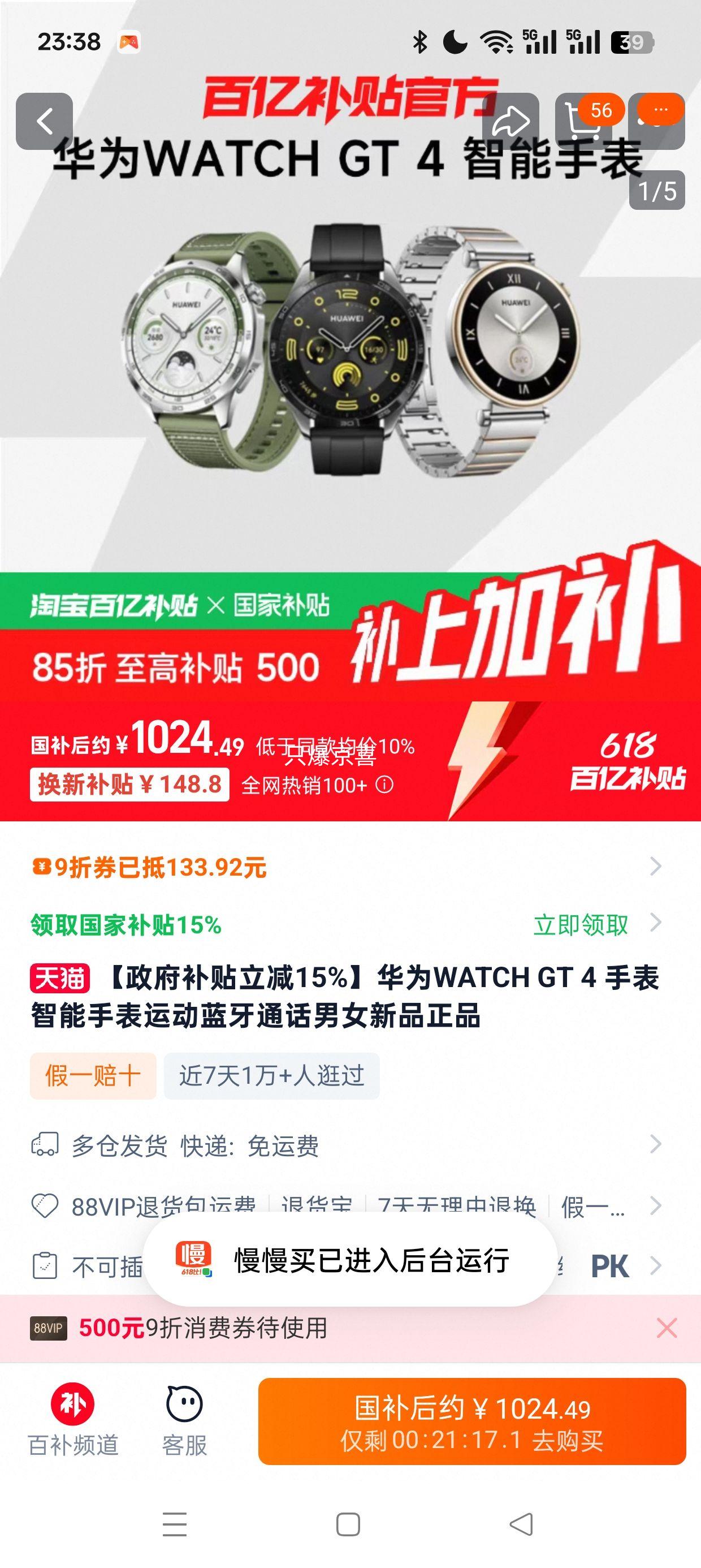Viewport: 701px width, 1568px height.
Task: Tap the 国补后约 ¥1024.49 去购买 button
Action: point(471,1422)
